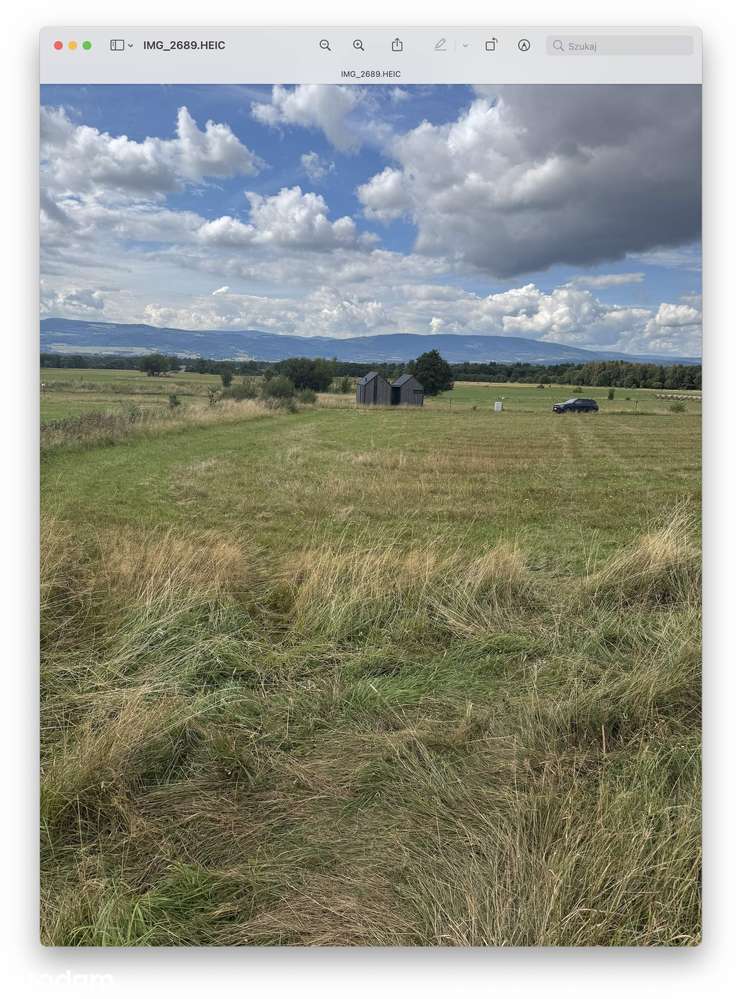Zoom in on the photo
The height and width of the screenshot is (999, 742).
click(x=358, y=45)
